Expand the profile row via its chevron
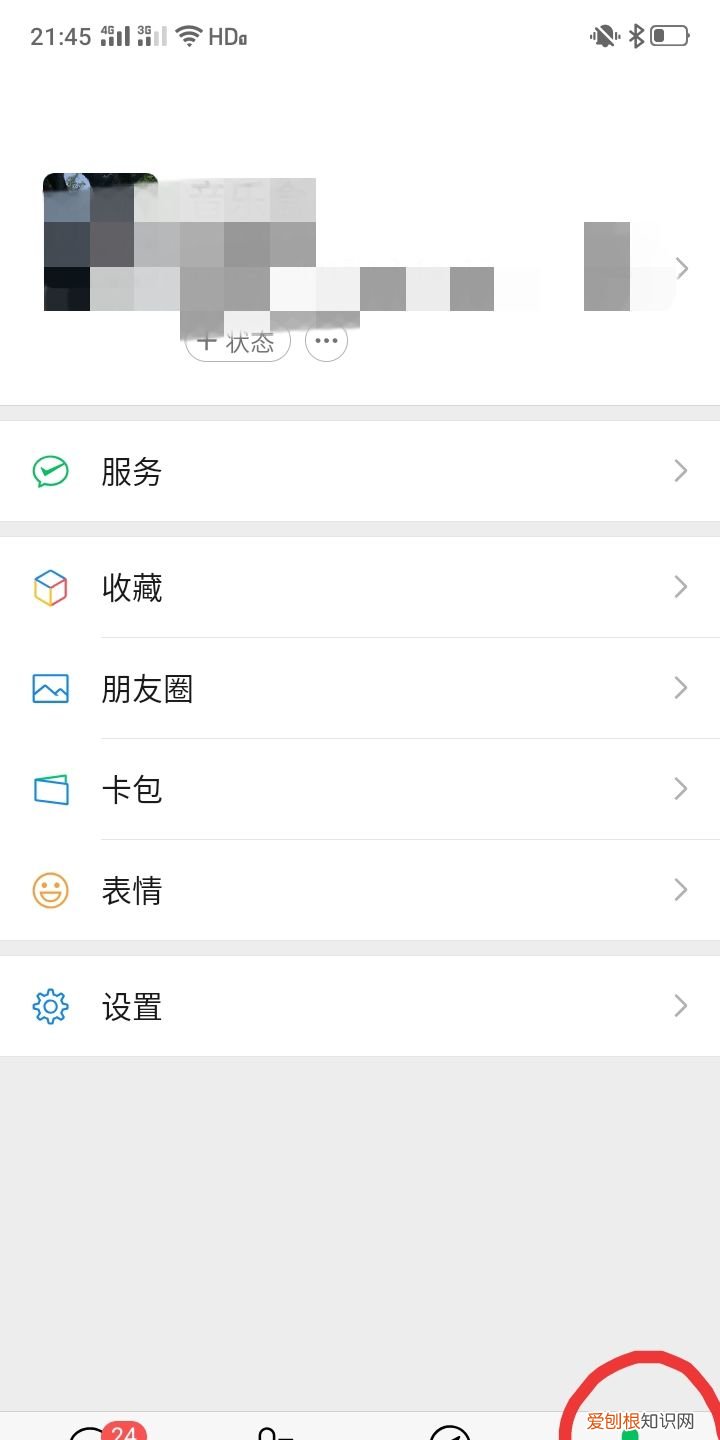This screenshot has width=720, height=1440. pos(683,268)
